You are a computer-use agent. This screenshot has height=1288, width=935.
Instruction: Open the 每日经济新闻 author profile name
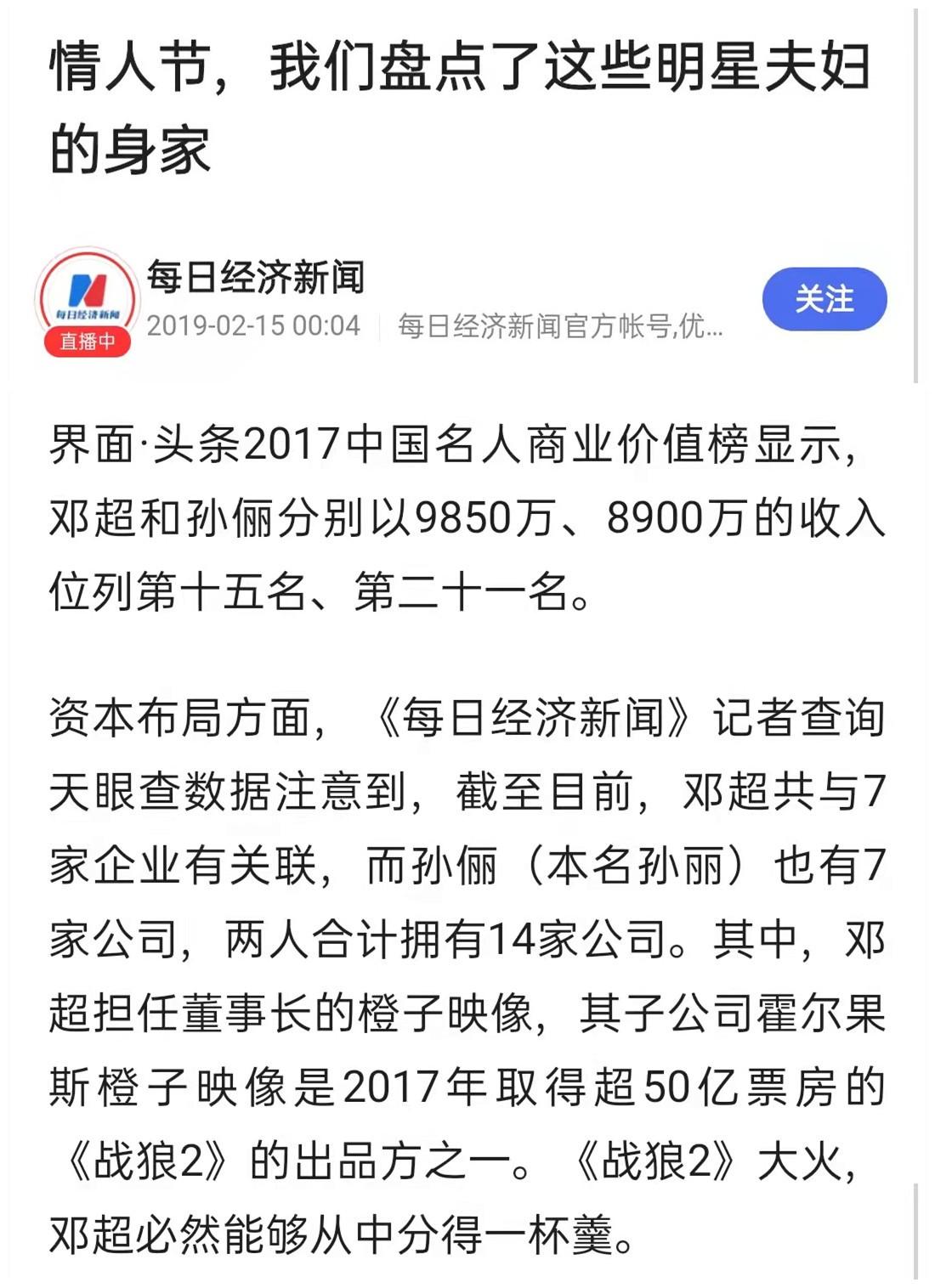(x=255, y=278)
